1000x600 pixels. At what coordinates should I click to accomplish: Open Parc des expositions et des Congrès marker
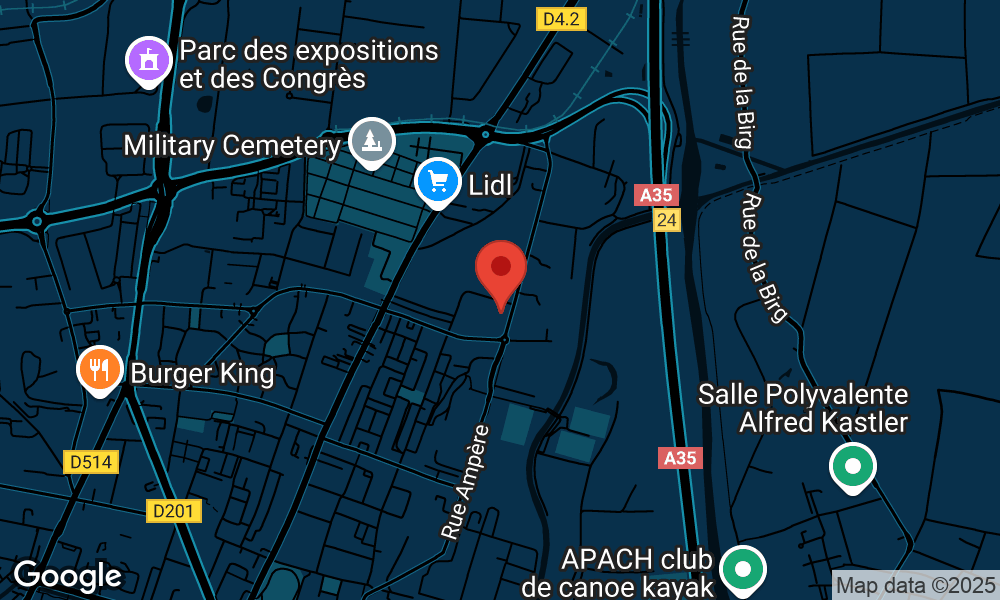pyautogui.click(x=149, y=61)
